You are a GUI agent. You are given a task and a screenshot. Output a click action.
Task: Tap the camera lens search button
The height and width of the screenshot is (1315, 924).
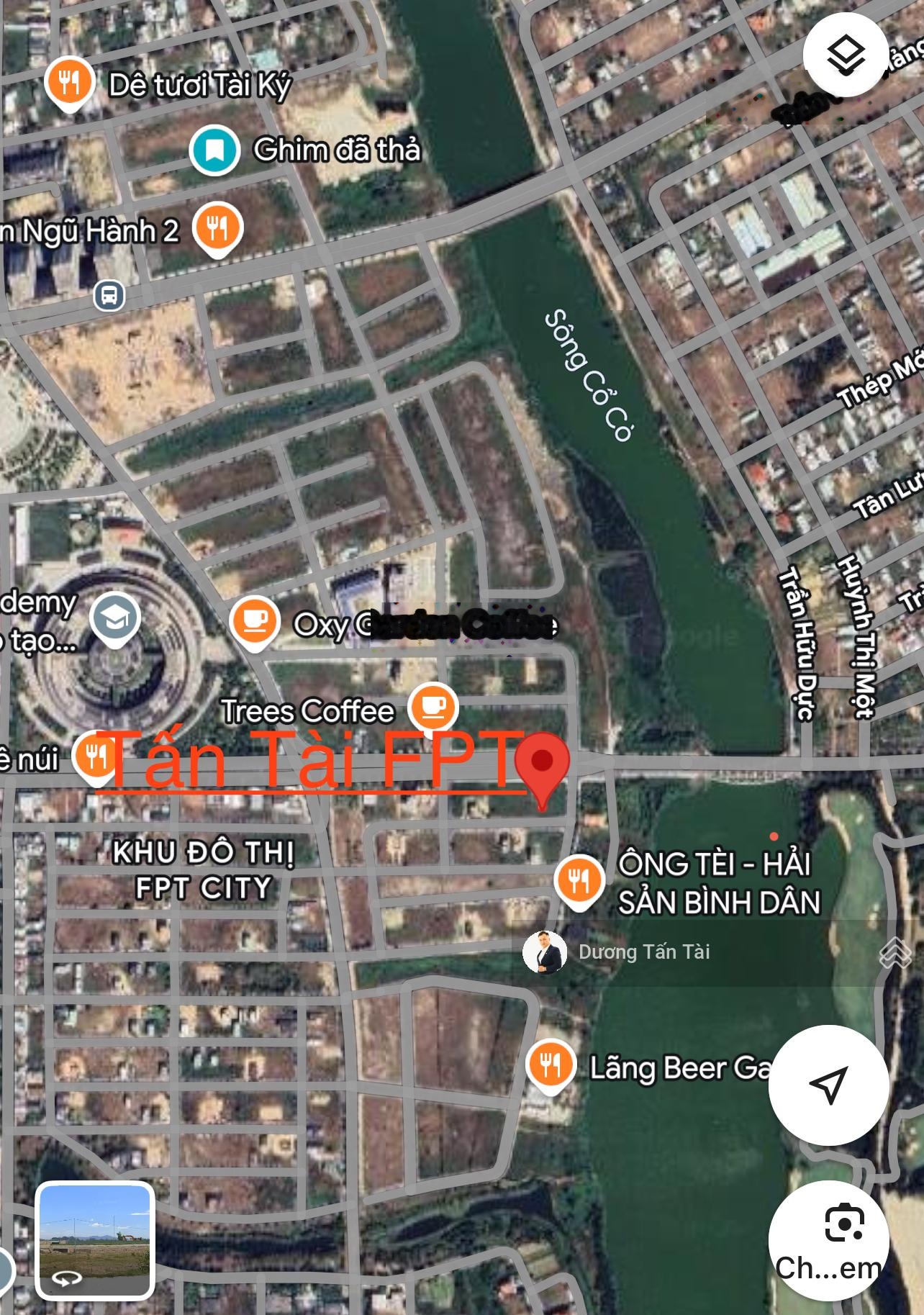click(x=828, y=1239)
